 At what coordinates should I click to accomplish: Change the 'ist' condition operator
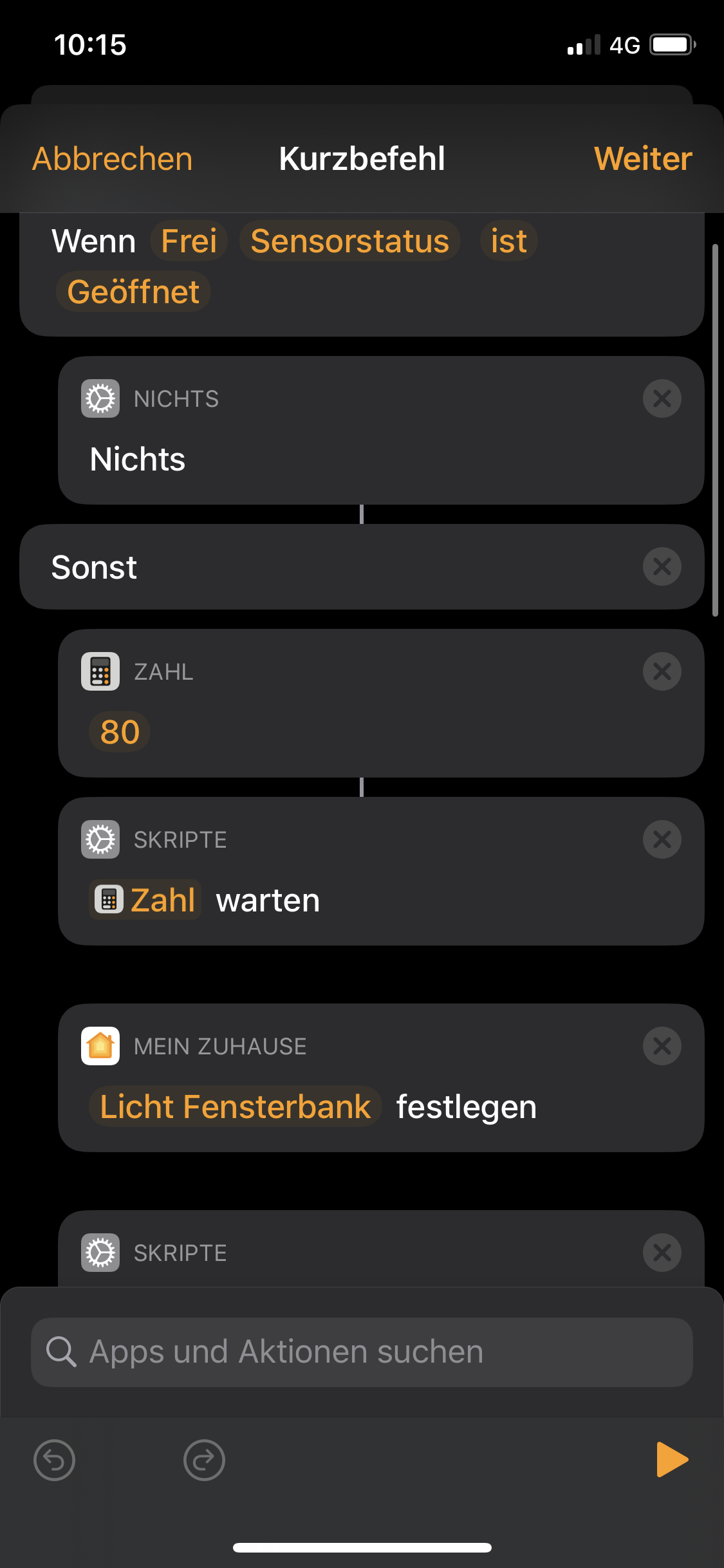point(508,241)
